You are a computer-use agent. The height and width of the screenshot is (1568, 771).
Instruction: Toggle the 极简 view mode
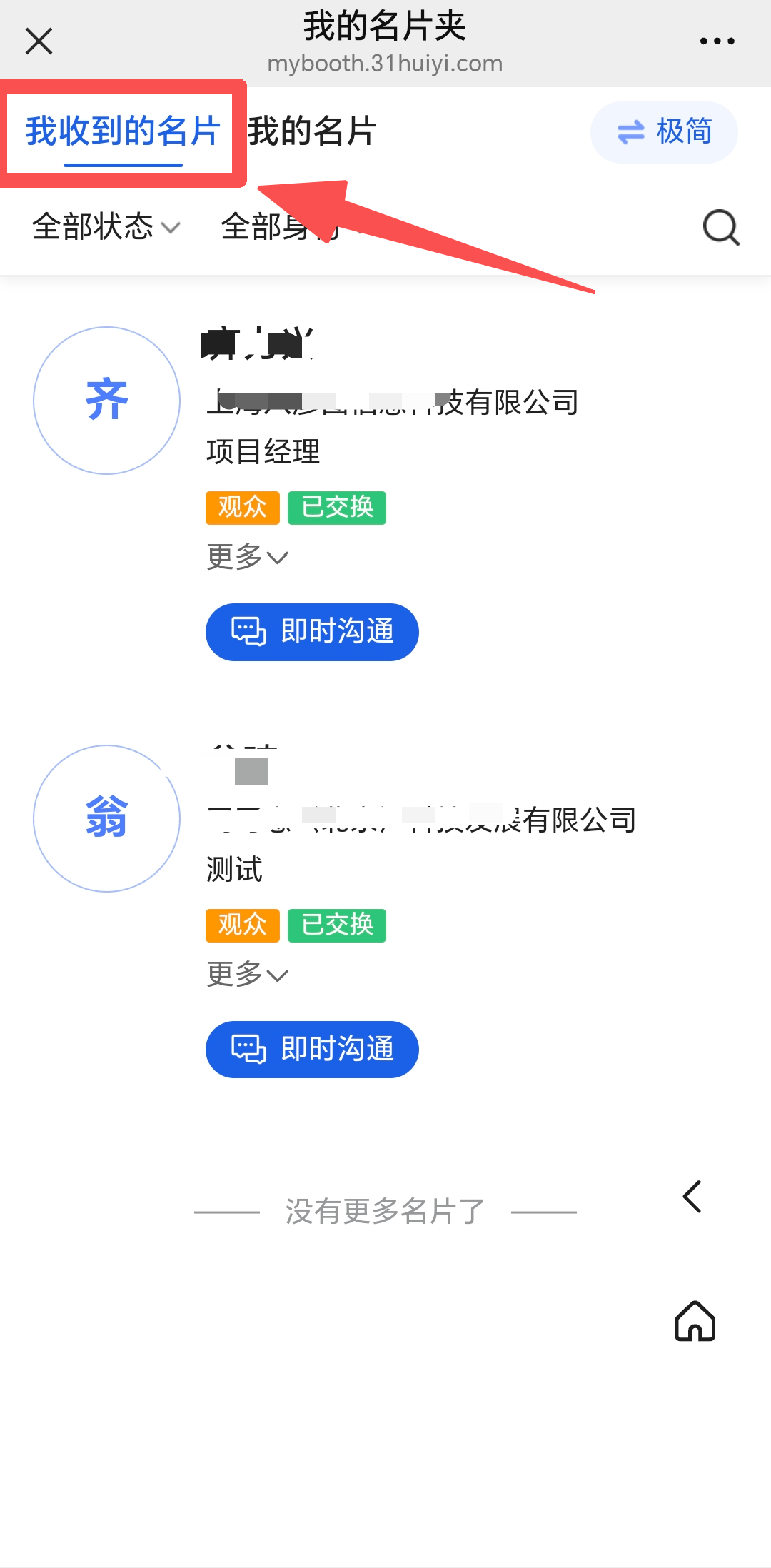coord(664,132)
